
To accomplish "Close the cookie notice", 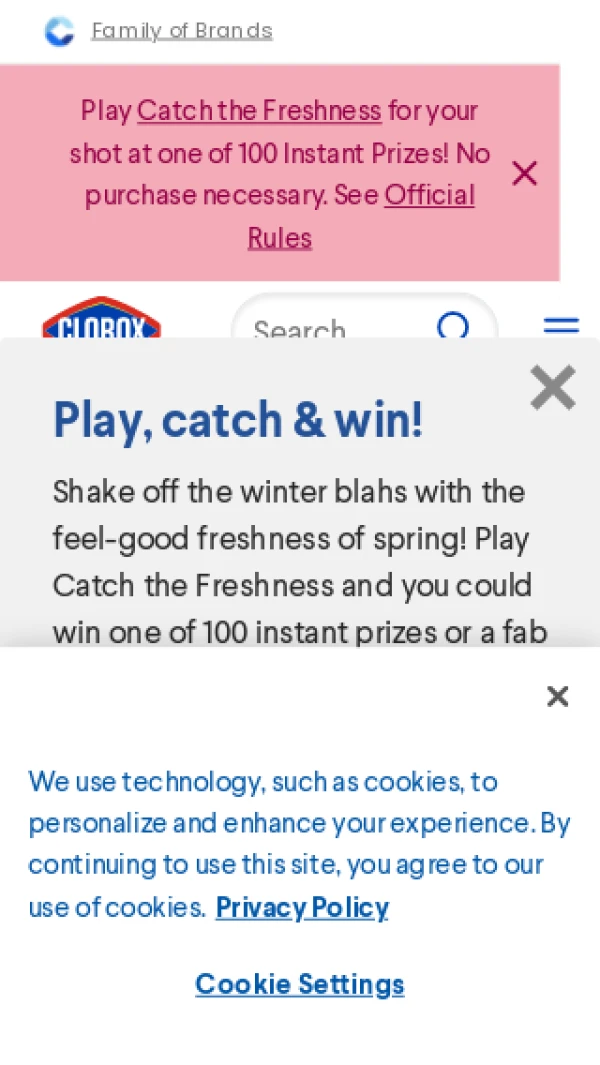I will pos(557,696).
